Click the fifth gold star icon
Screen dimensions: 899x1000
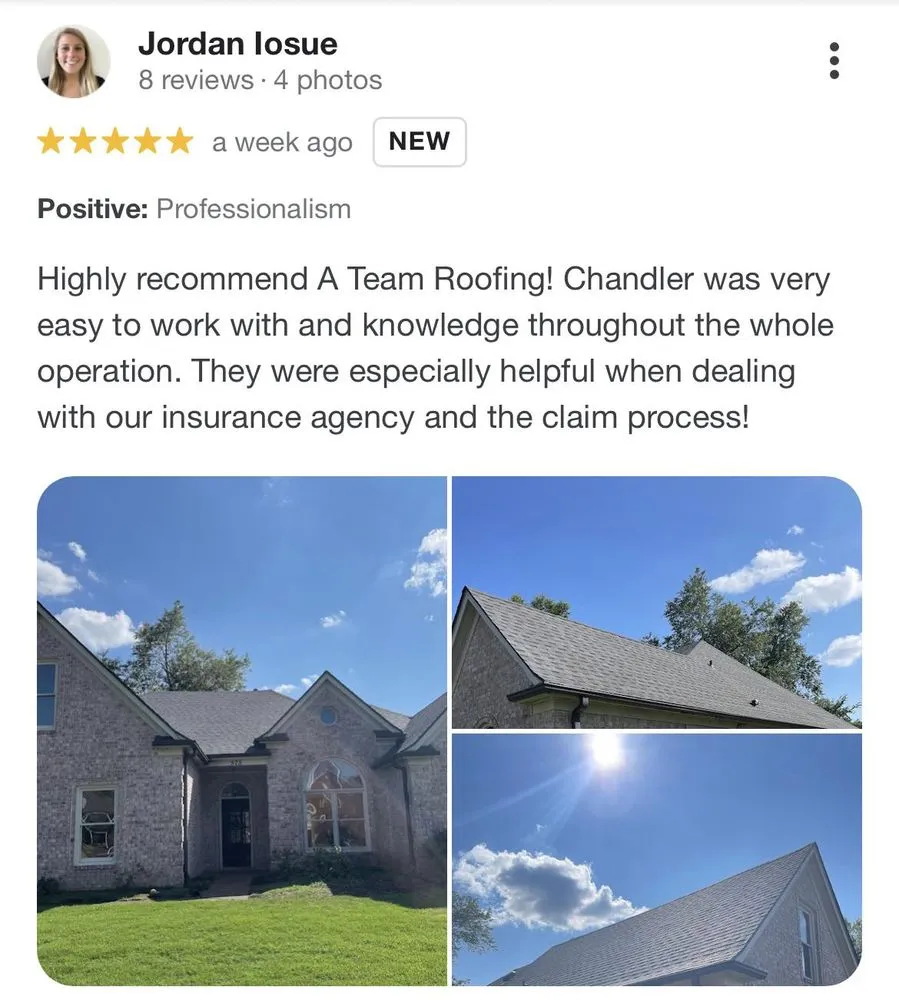(180, 141)
